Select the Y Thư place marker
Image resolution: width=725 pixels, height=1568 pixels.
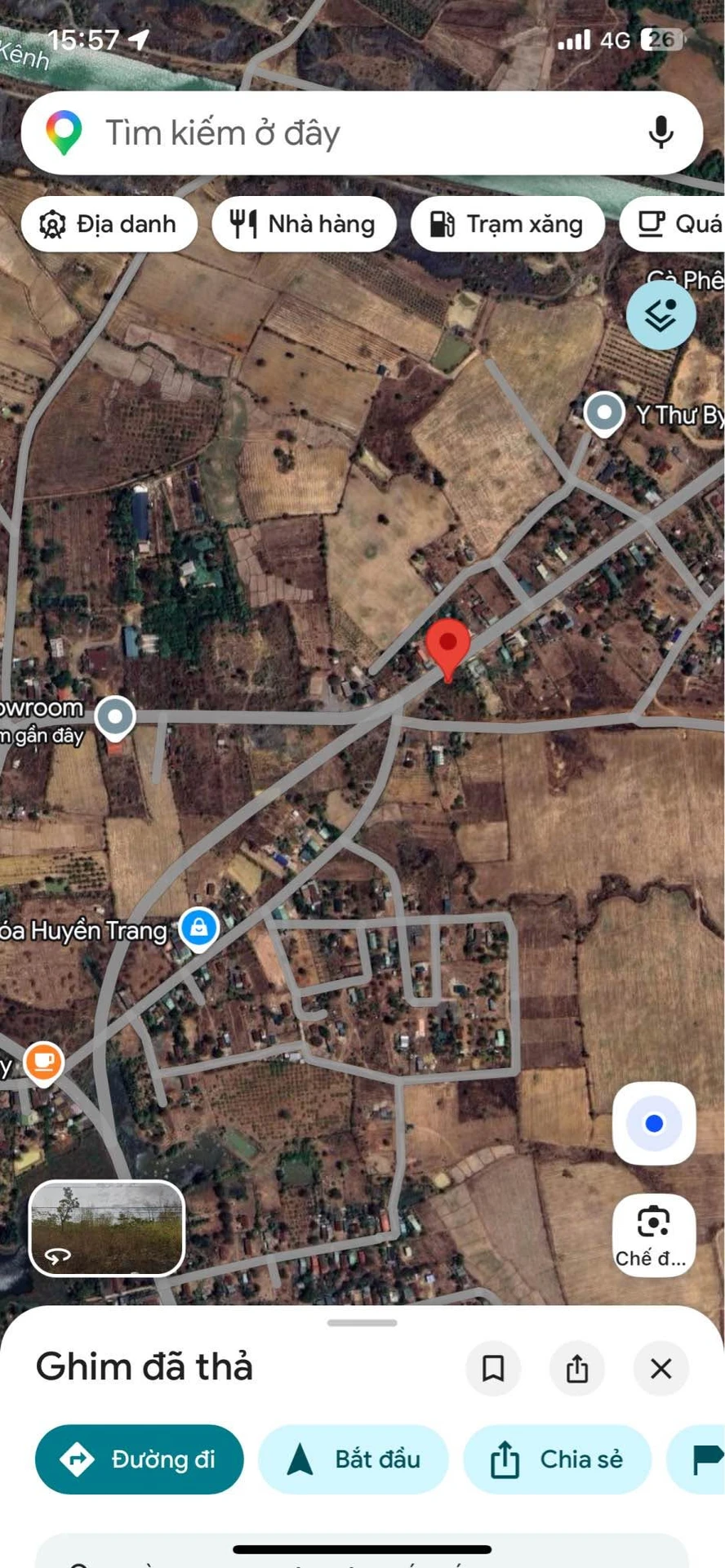click(604, 414)
